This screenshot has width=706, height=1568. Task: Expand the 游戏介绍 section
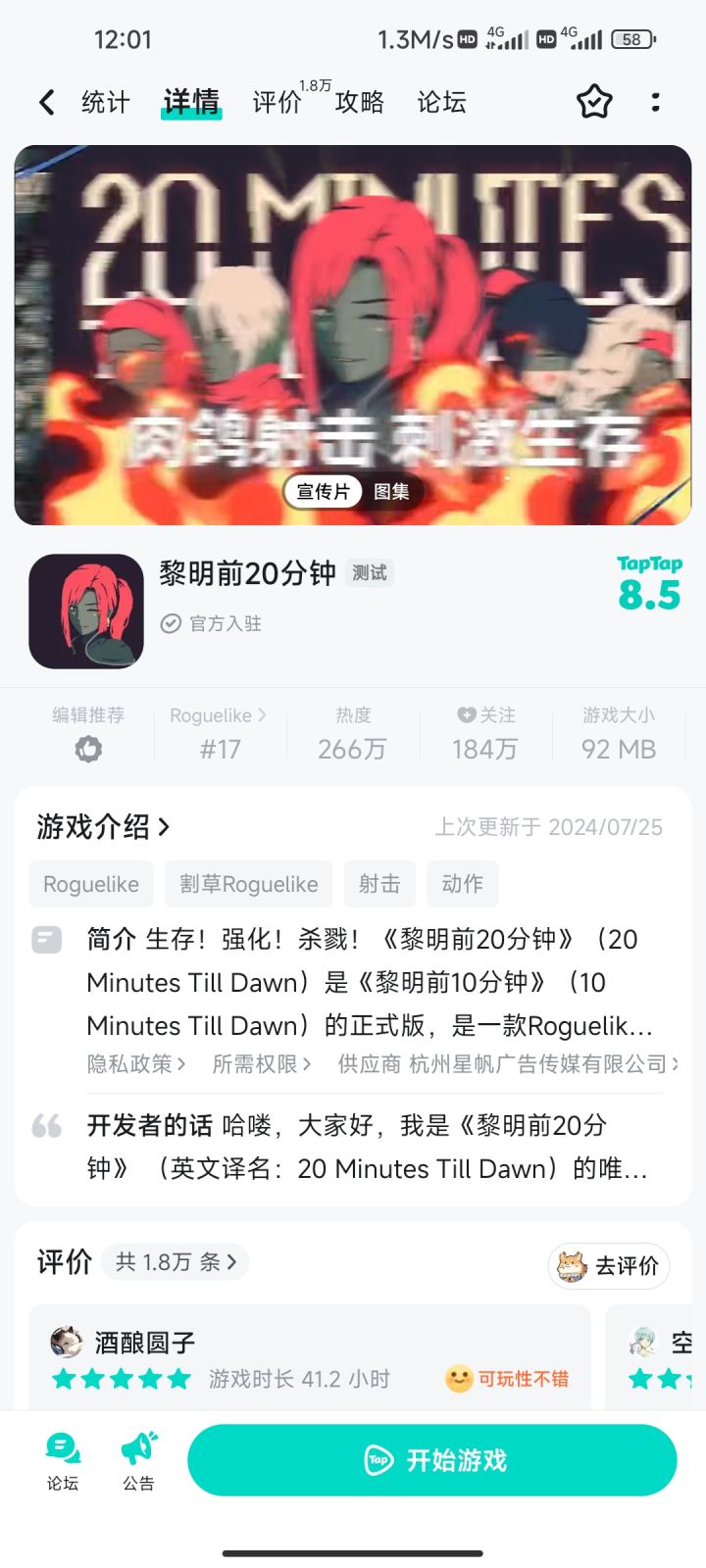pos(98,826)
